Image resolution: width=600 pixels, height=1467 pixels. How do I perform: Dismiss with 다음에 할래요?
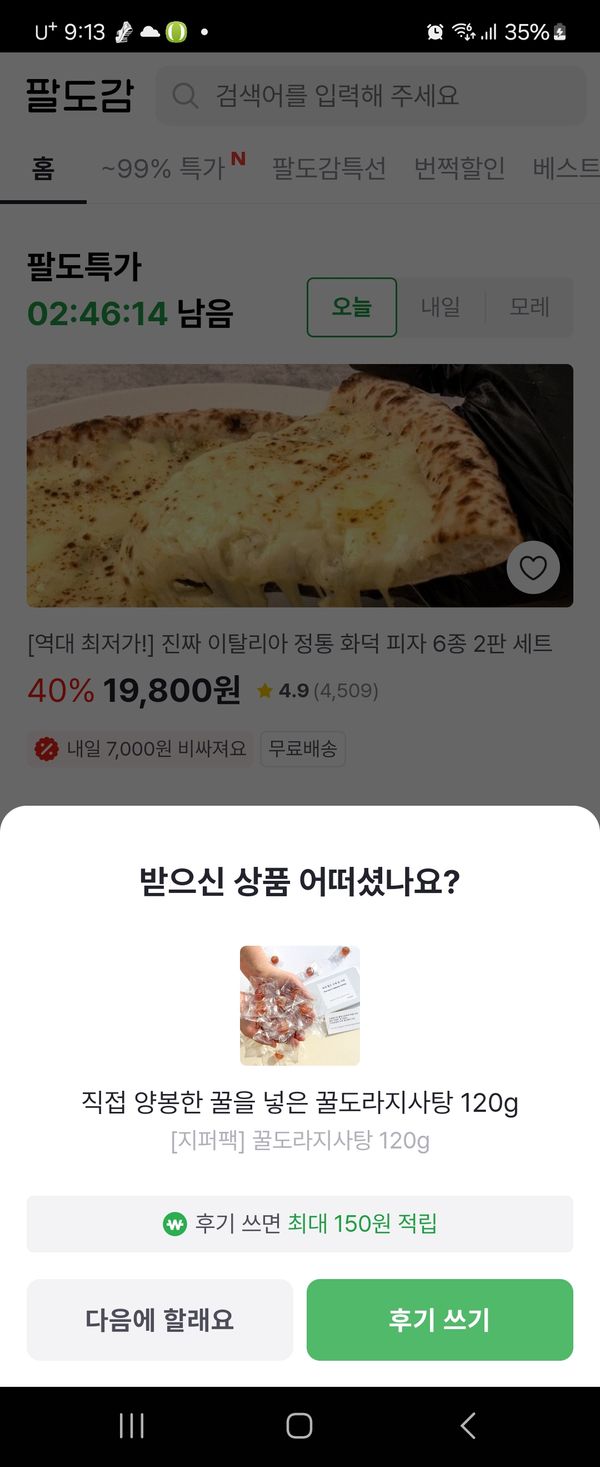click(x=160, y=1319)
